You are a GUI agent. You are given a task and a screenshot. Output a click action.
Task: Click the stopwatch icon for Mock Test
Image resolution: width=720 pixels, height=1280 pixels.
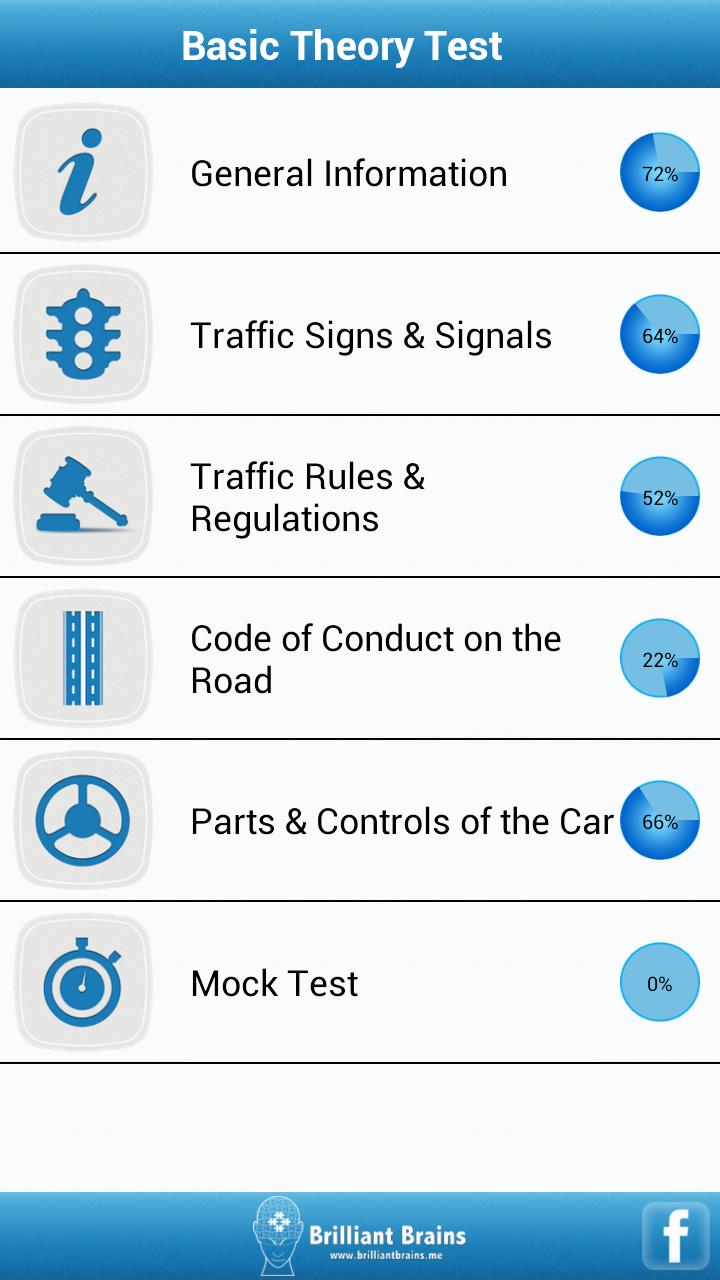click(x=83, y=982)
